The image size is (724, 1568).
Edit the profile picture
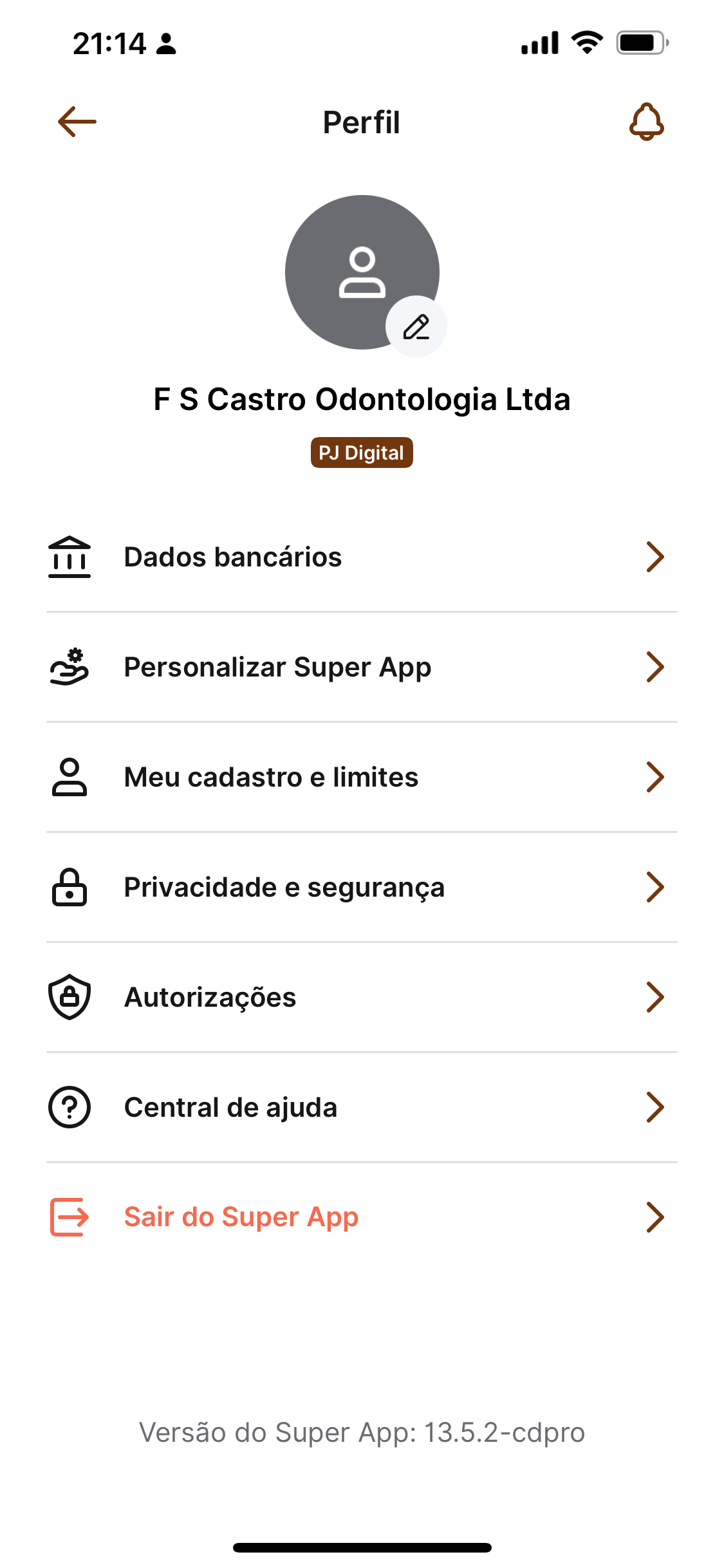click(416, 326)
